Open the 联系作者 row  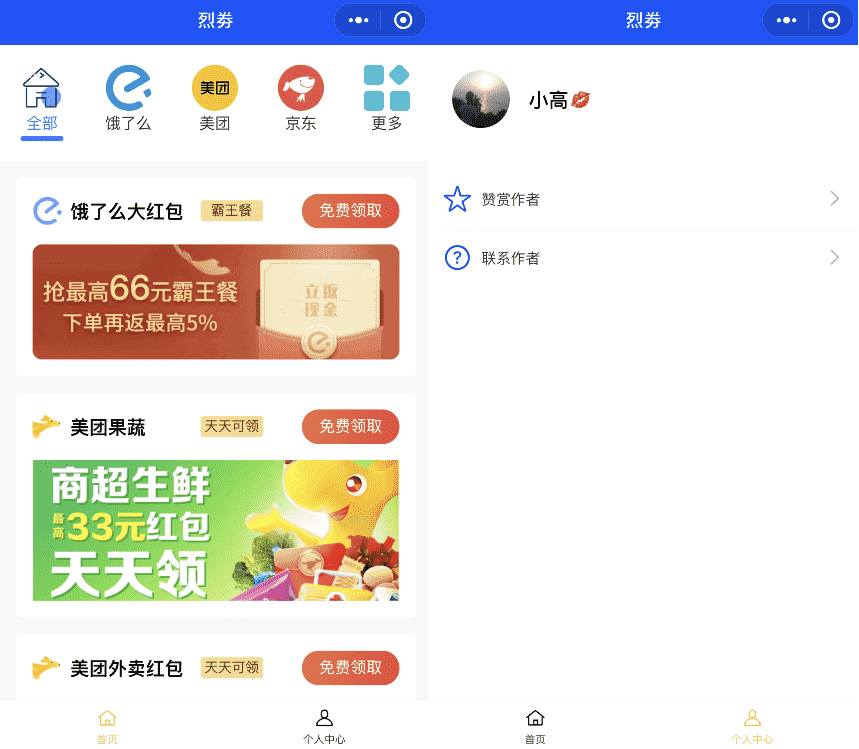click(x=643, y=258)
